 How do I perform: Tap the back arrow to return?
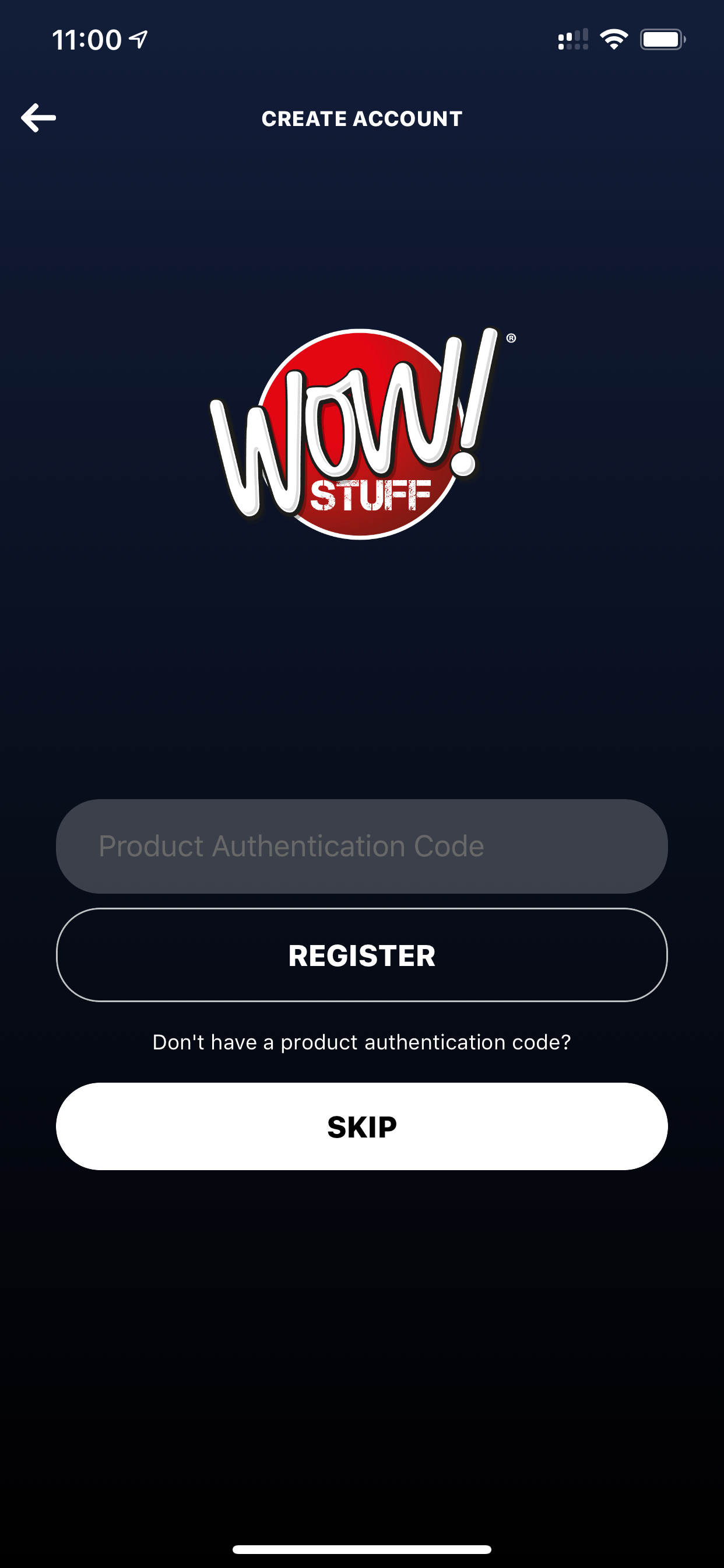coord(39,117)
